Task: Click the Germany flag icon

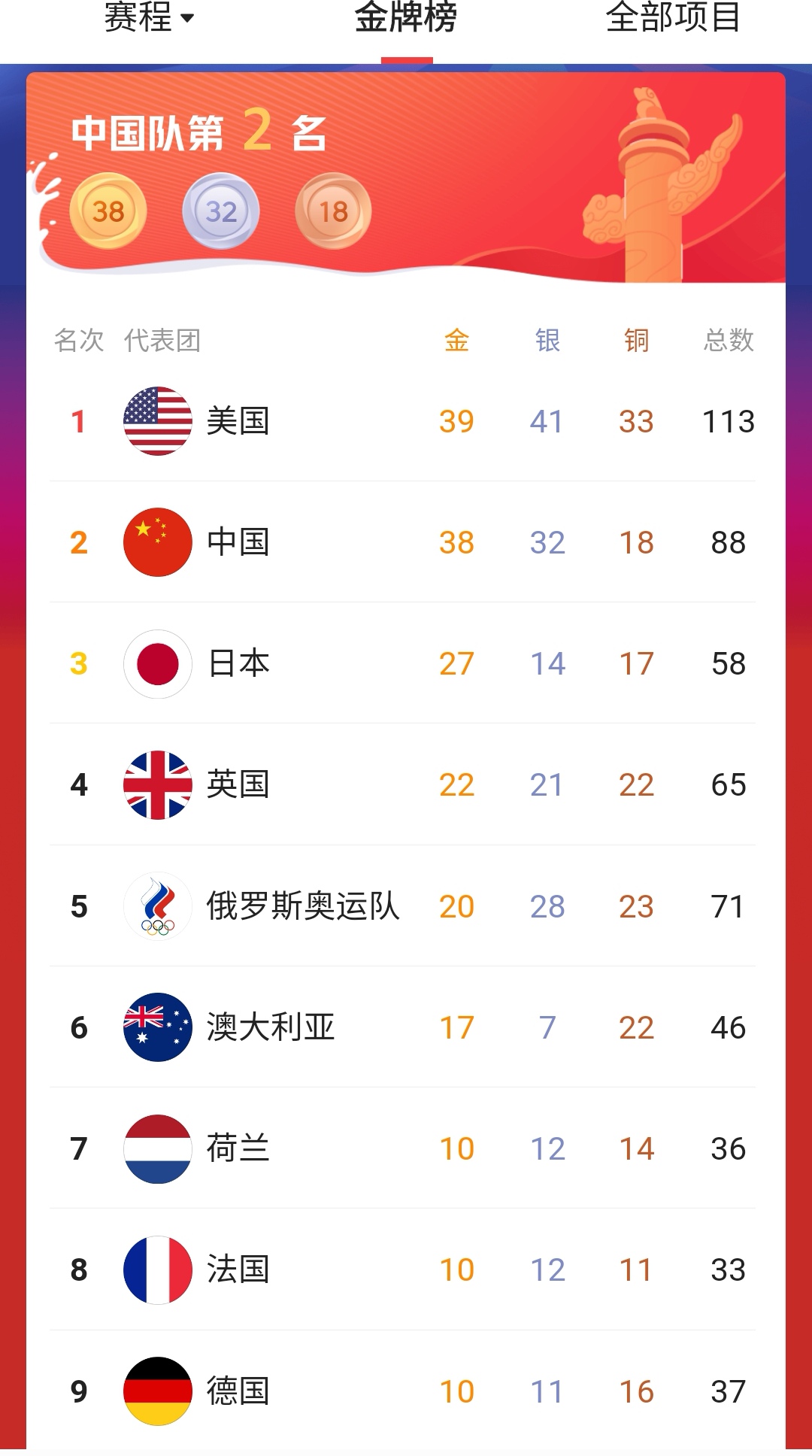Action: [x=157, y=1391]
